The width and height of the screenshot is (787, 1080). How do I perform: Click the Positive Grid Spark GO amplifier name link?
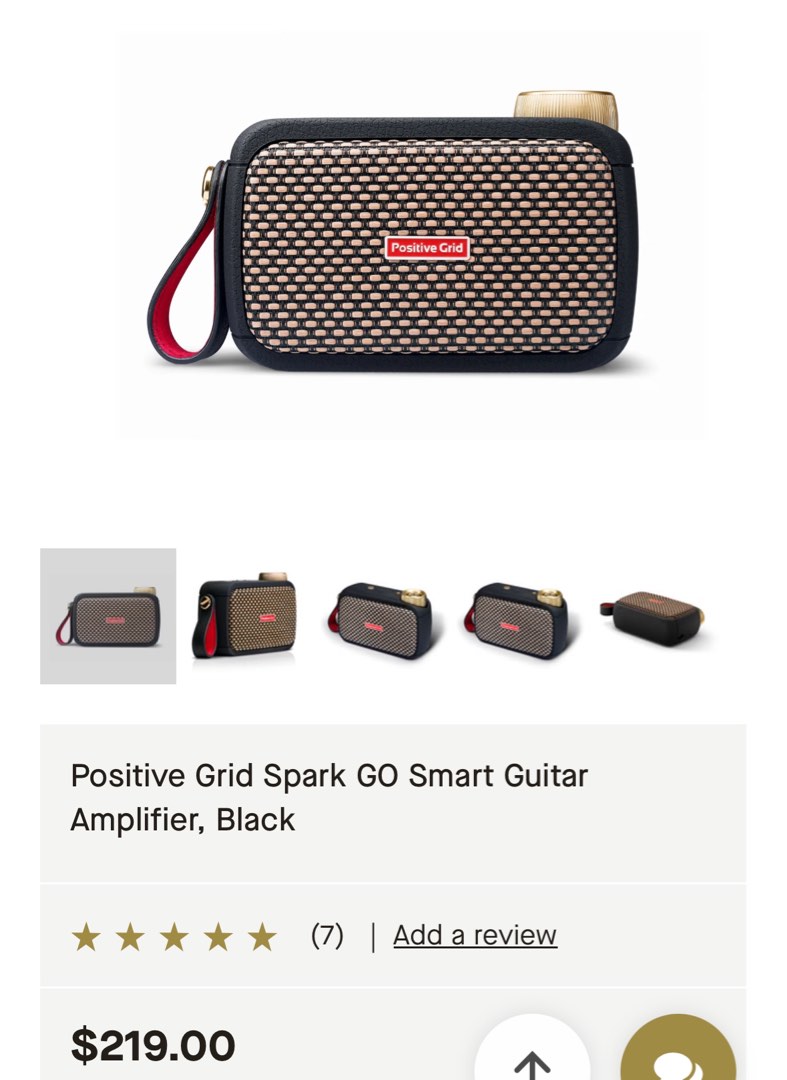click(x=328, y=795)
